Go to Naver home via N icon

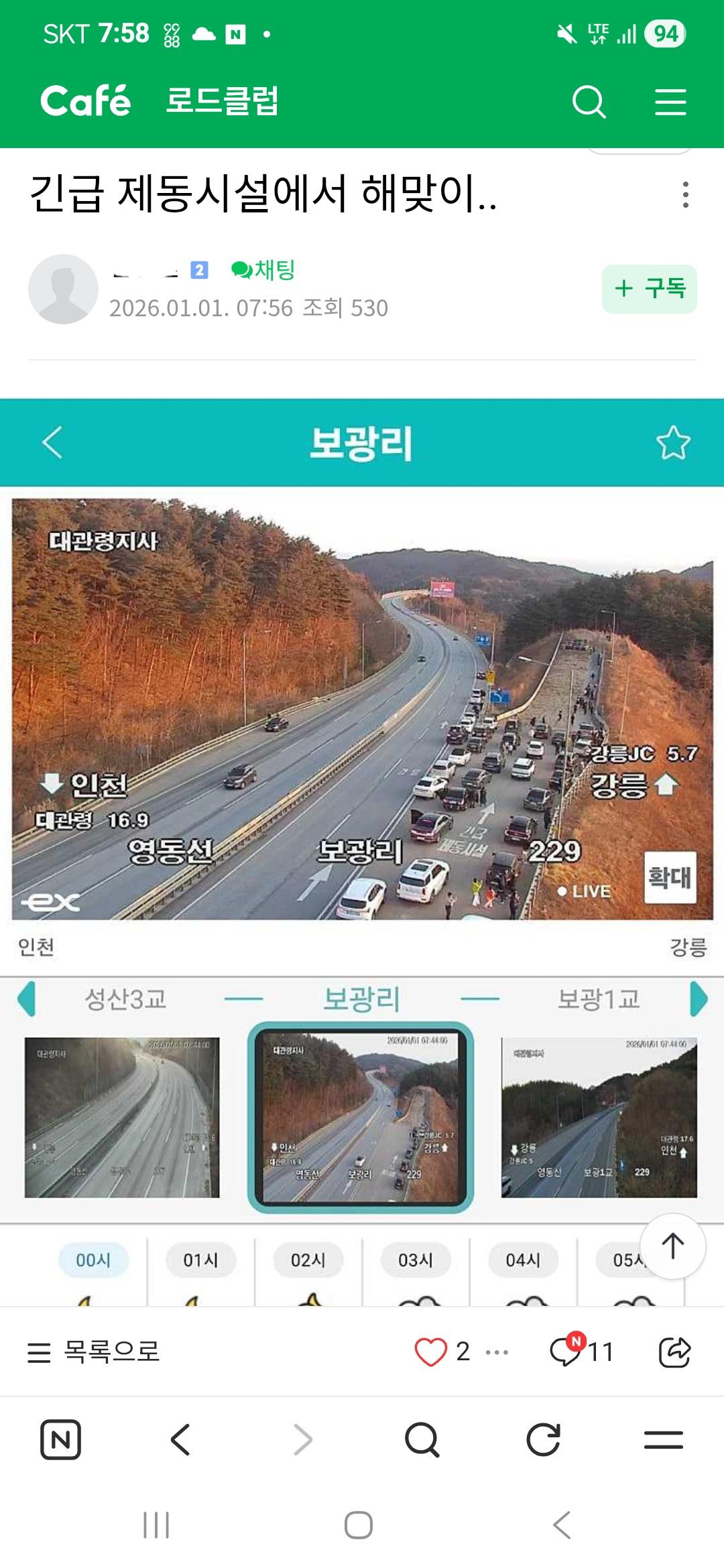click(60, 1439)
